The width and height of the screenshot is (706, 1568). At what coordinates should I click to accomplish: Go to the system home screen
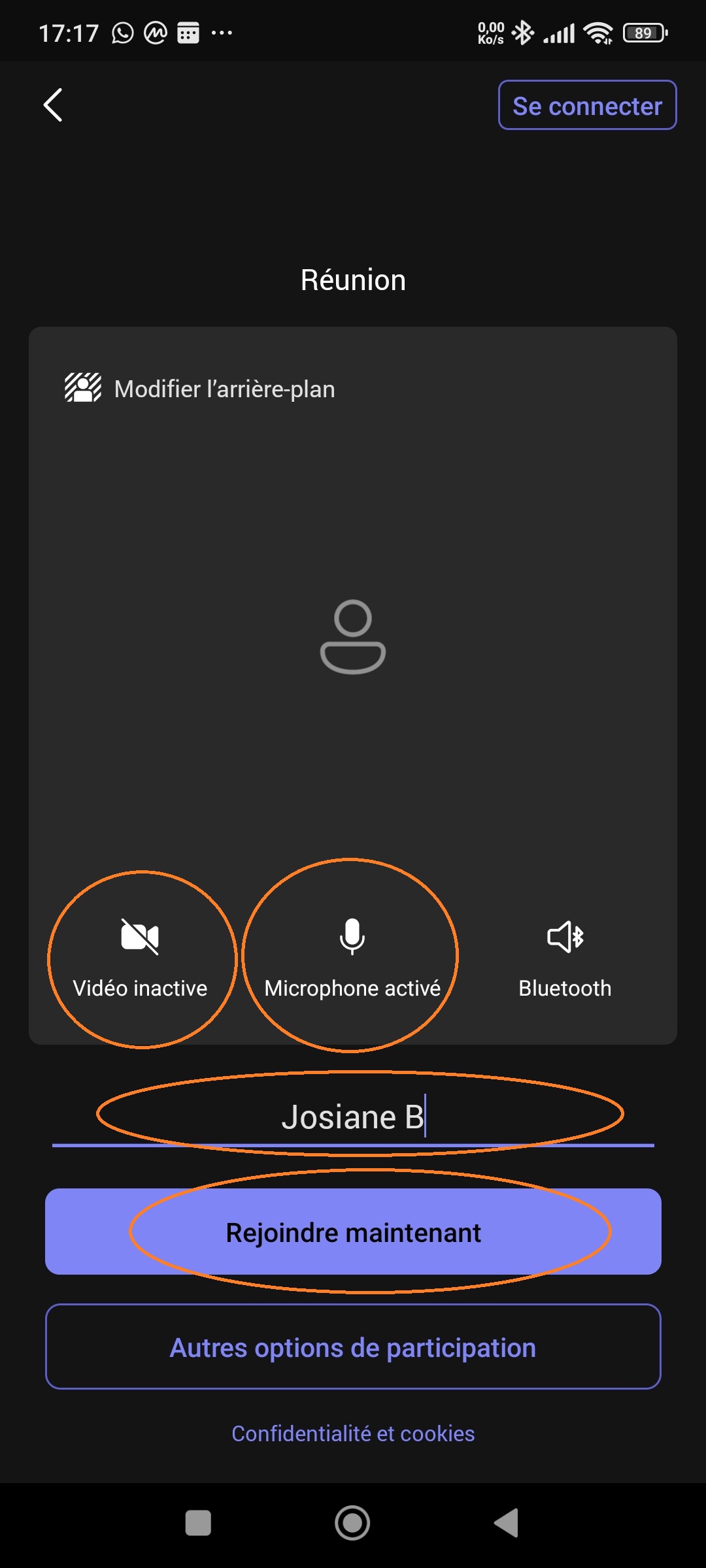(352, 1523)
